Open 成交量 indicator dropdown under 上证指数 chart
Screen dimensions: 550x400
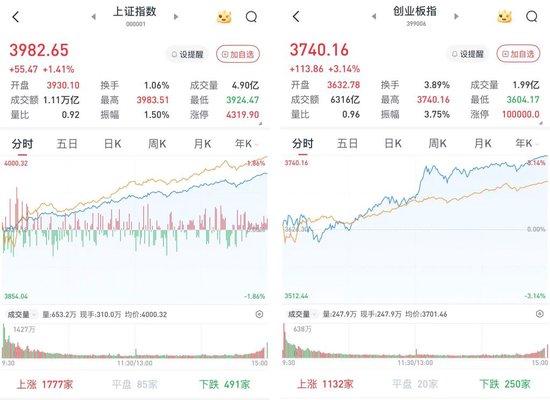point(22,314)
